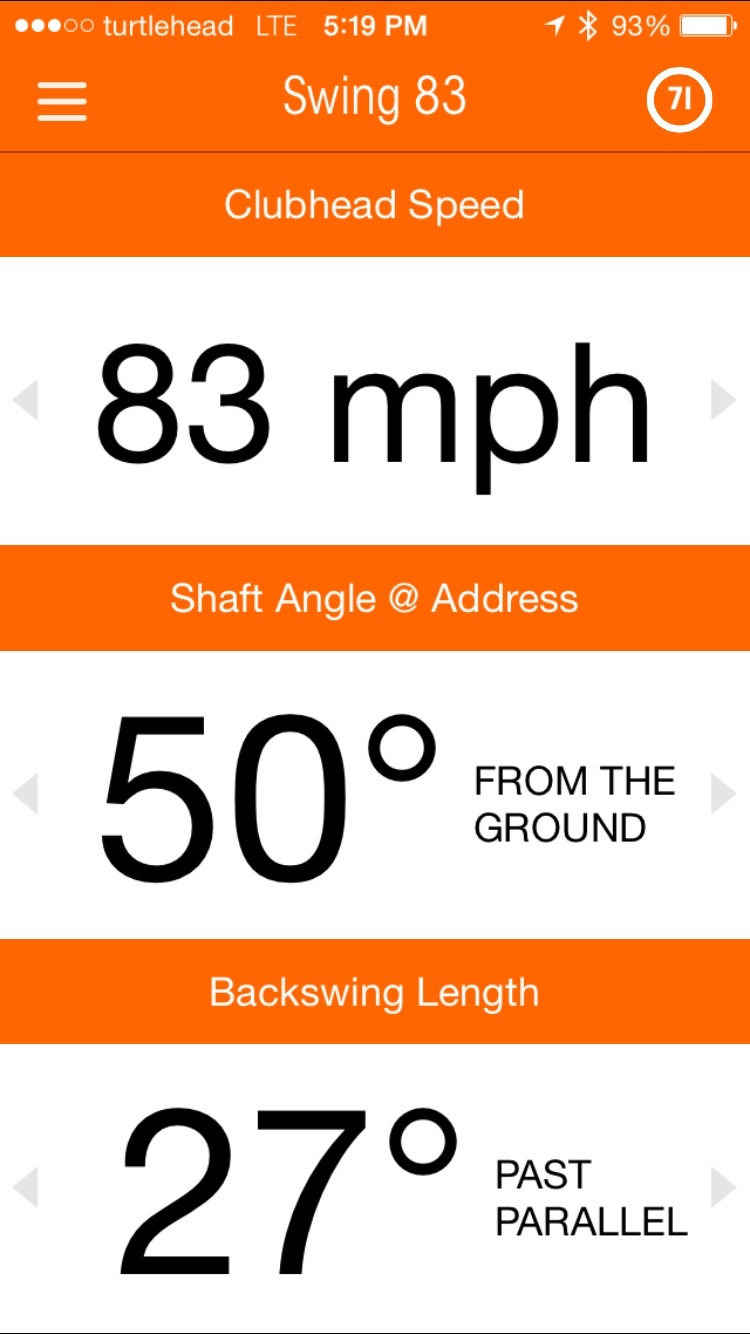Tap right arrow beside Shaft Angle value

coord(723,794)
